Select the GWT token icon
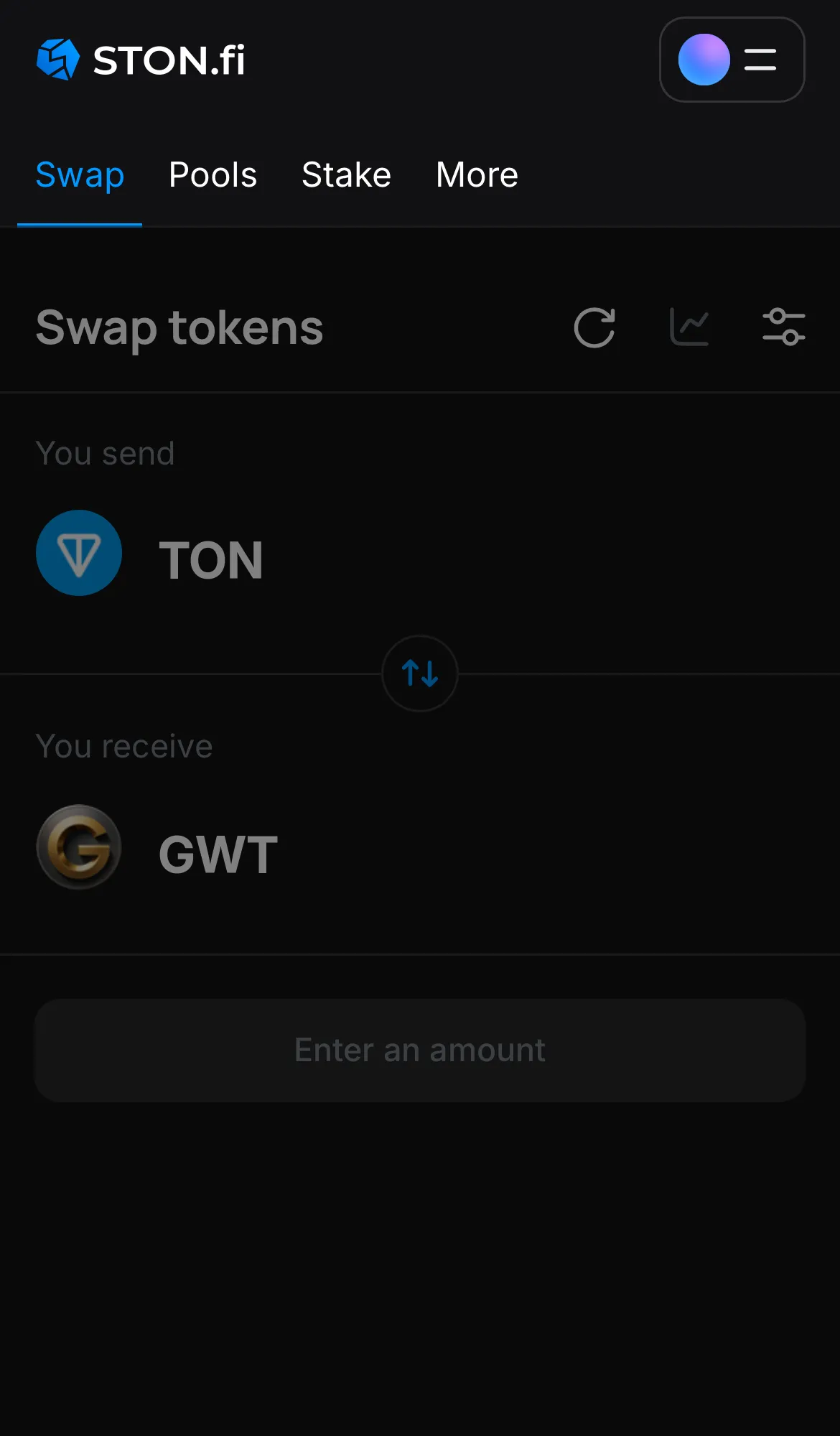The height and width of the screenshot is (1436, 840). click(79, 847)
